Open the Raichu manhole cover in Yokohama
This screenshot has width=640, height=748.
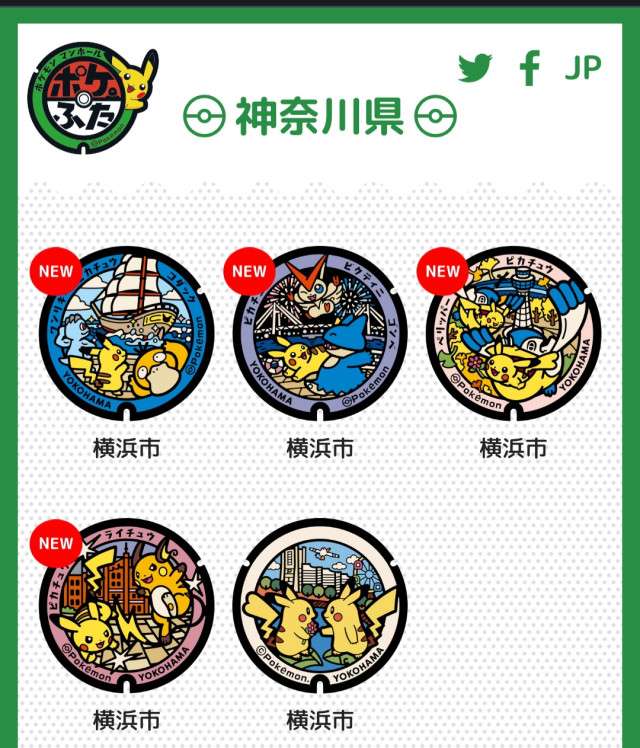pos(127,606)
